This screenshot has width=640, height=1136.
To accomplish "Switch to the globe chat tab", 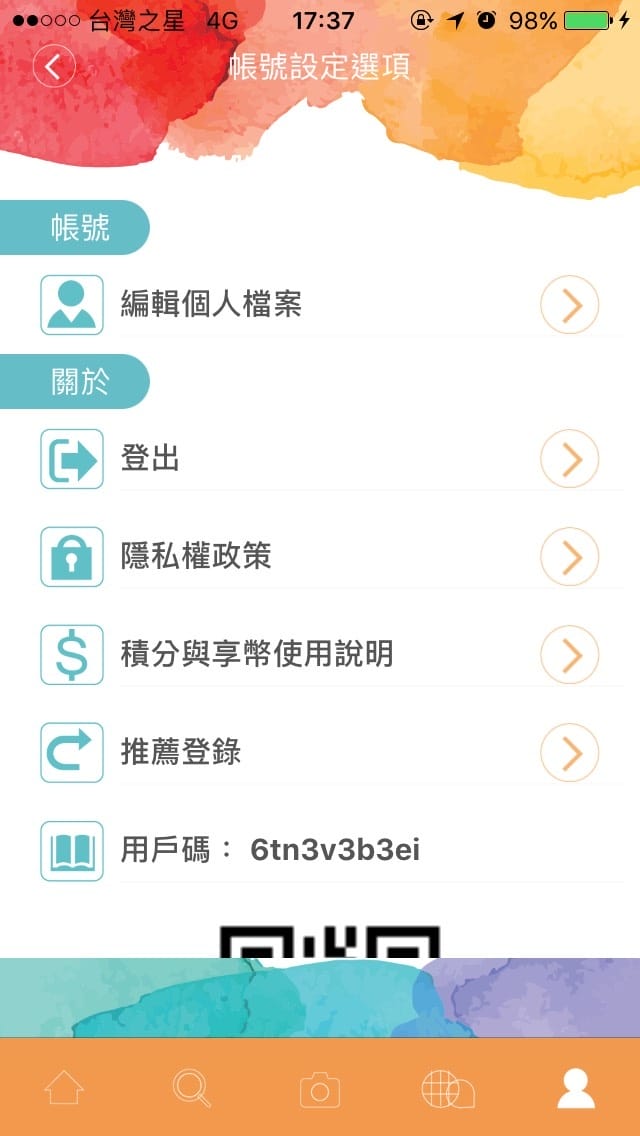I will pos(447,1089).
